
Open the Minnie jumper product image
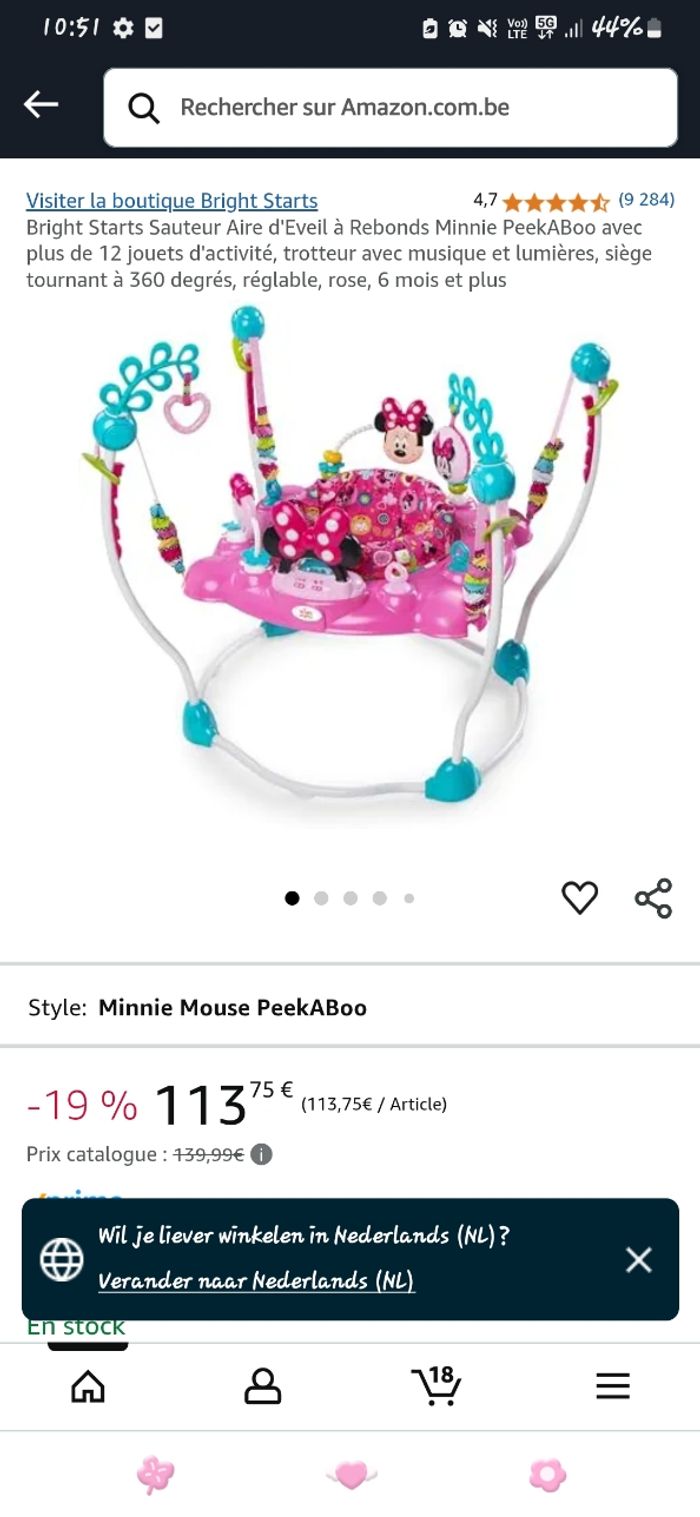tap(350, 560)
